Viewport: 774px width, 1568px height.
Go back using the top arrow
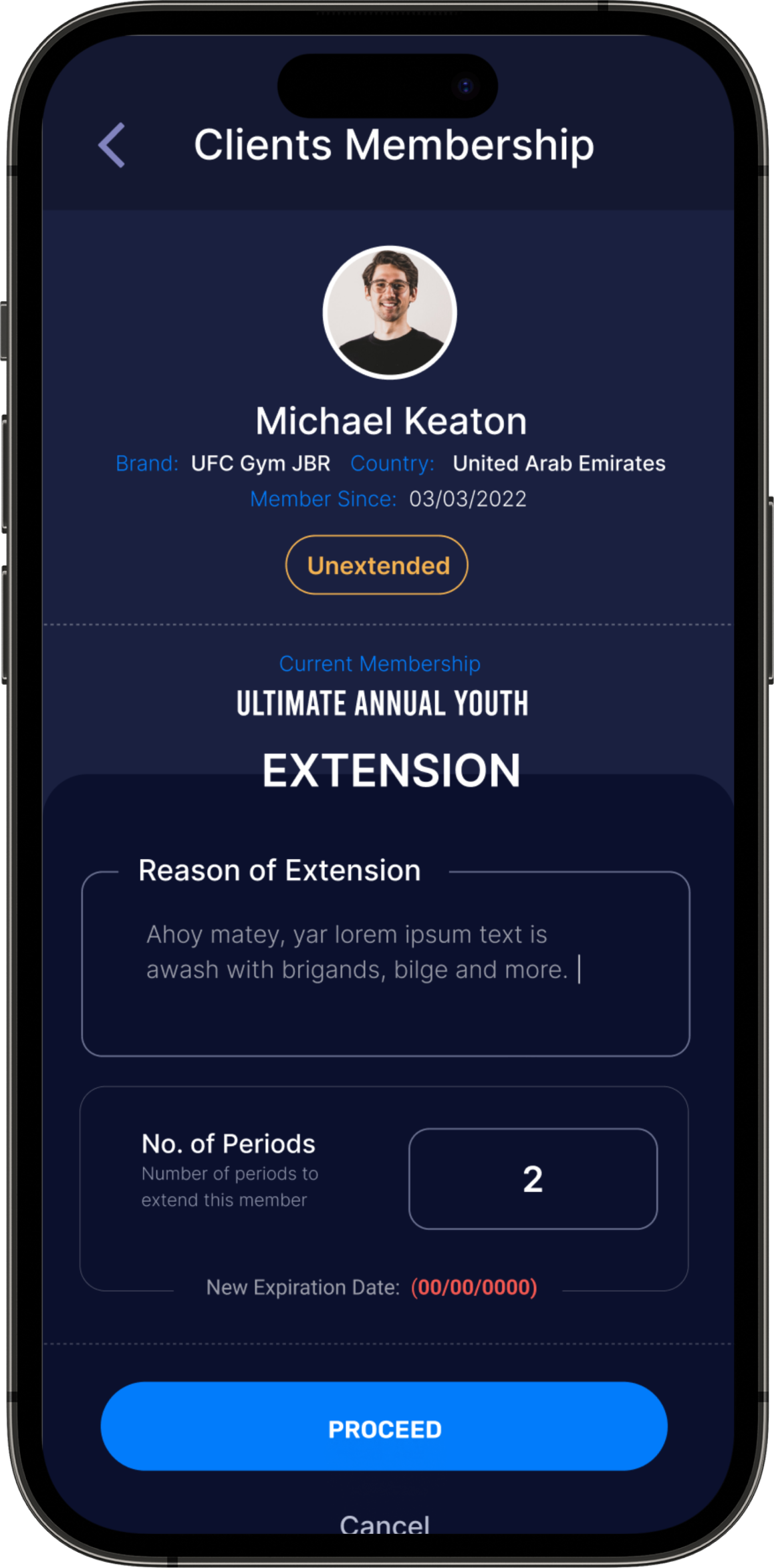pyautogui.click(x=112, y=145)
